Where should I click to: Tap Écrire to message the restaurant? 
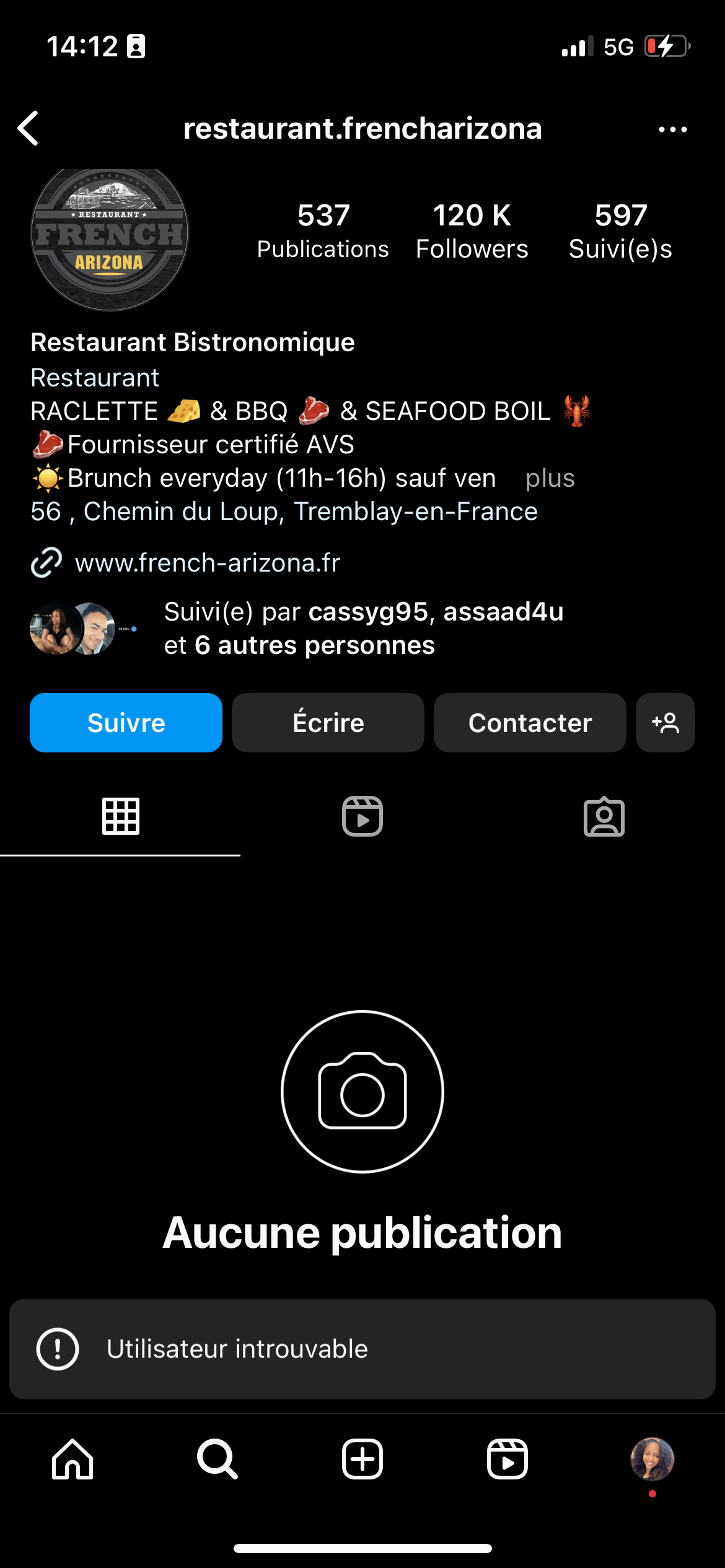[x=328, y=723]
